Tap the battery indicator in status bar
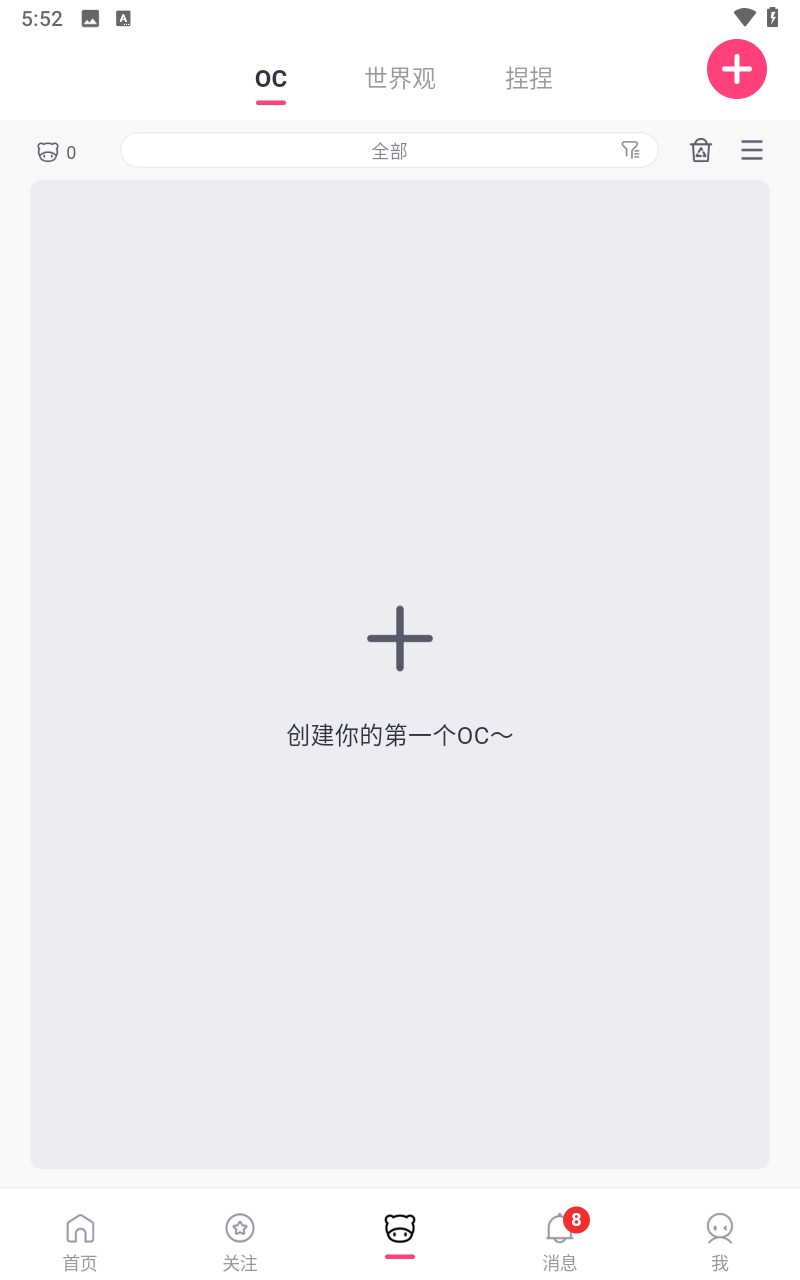 pos(771,17)
